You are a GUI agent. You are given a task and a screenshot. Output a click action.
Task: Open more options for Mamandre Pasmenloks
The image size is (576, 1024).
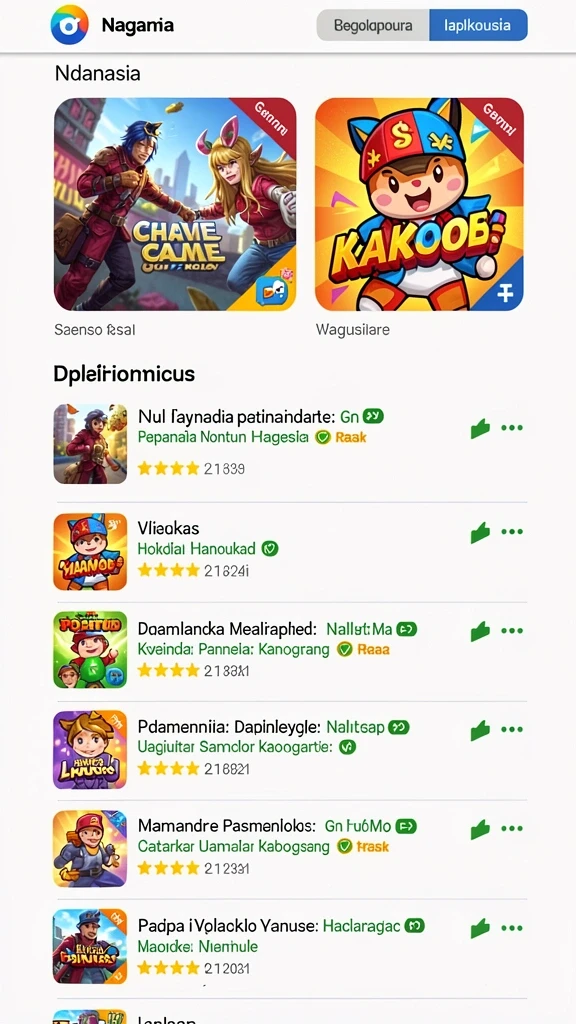pos(512,828)
